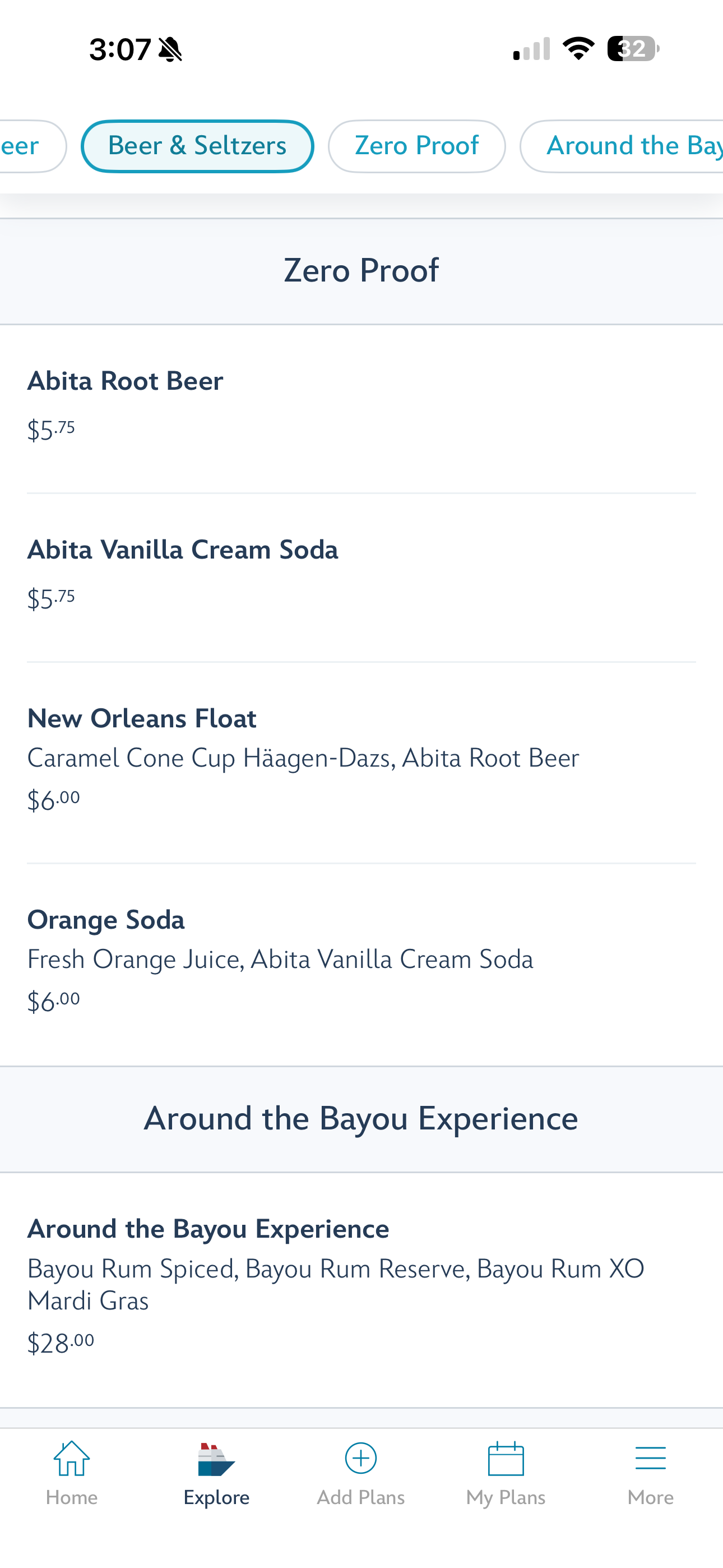
Task: Open Add Plans
Action: pyautogui.click(x=361, y=1473)
